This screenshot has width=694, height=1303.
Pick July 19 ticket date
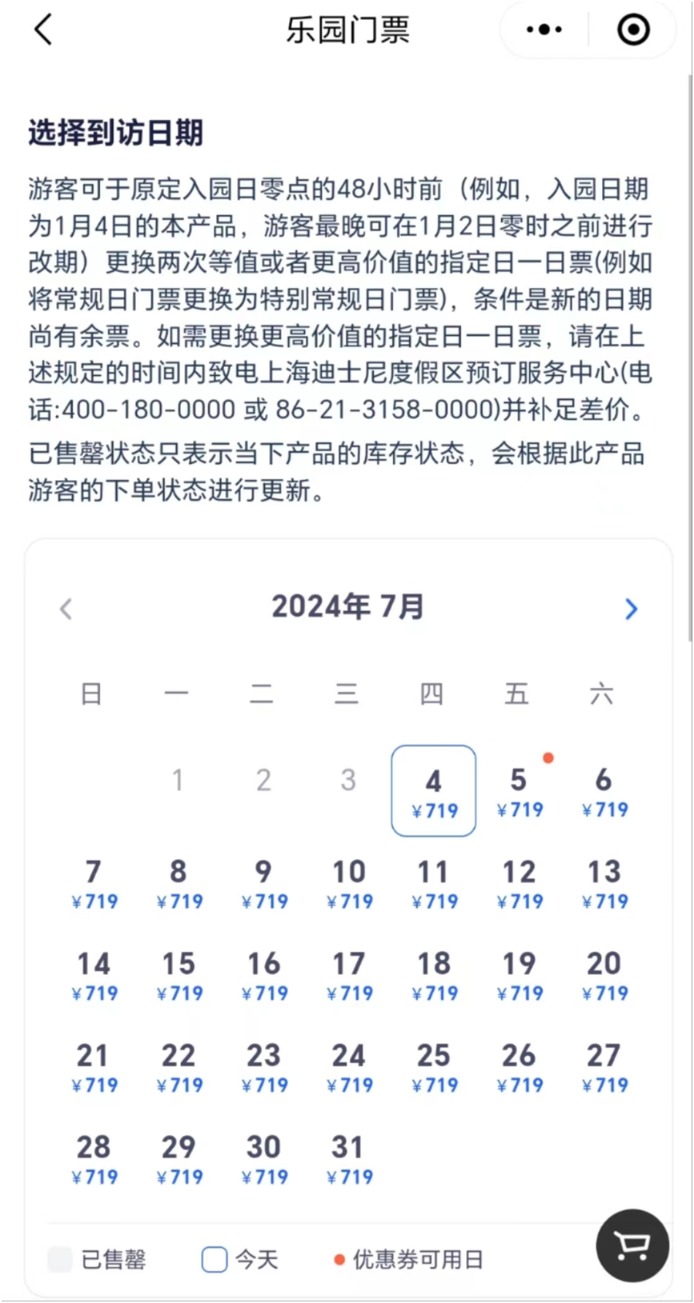(x=519, y=974)
